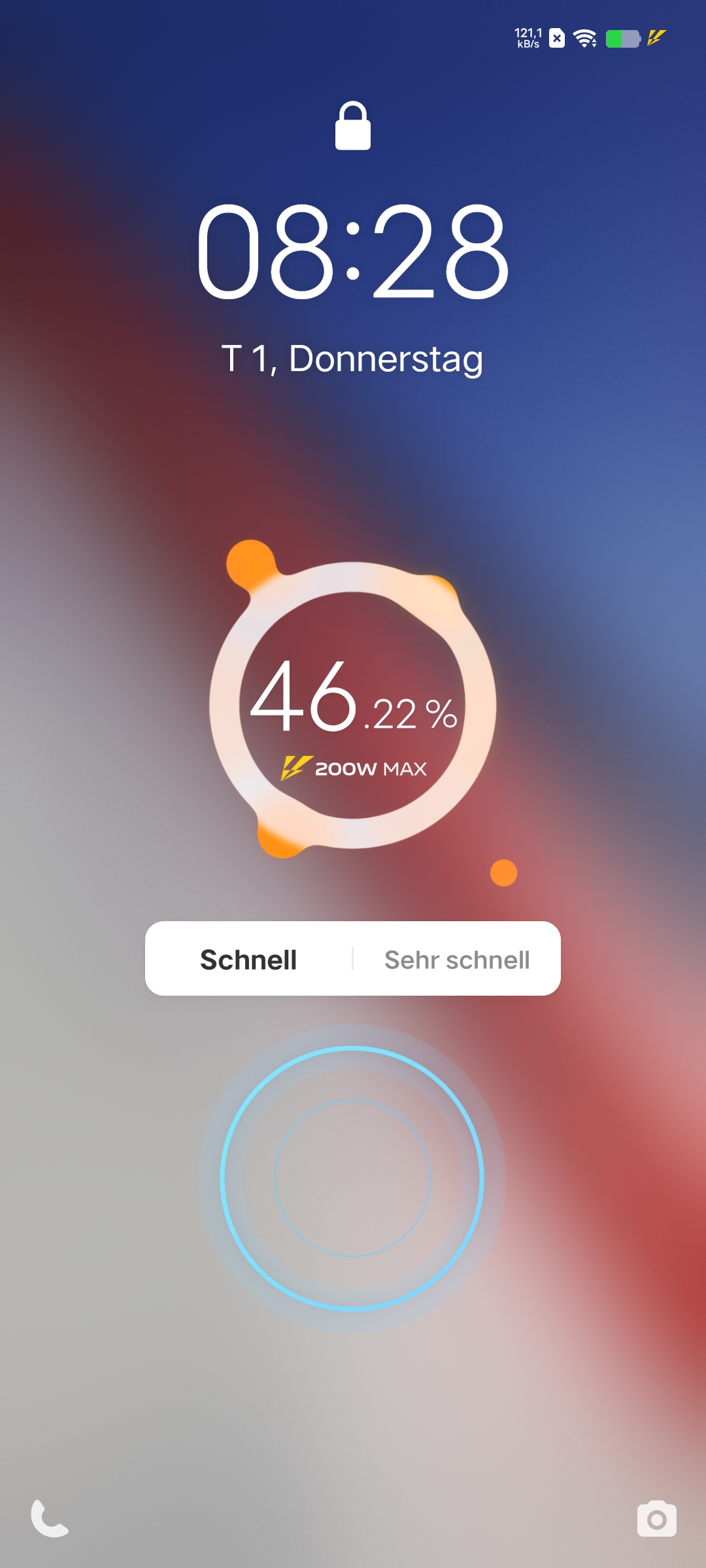Launch the camera shortcut
706x1568 pixels.
pyautogui.click(x=656, y=1519)
